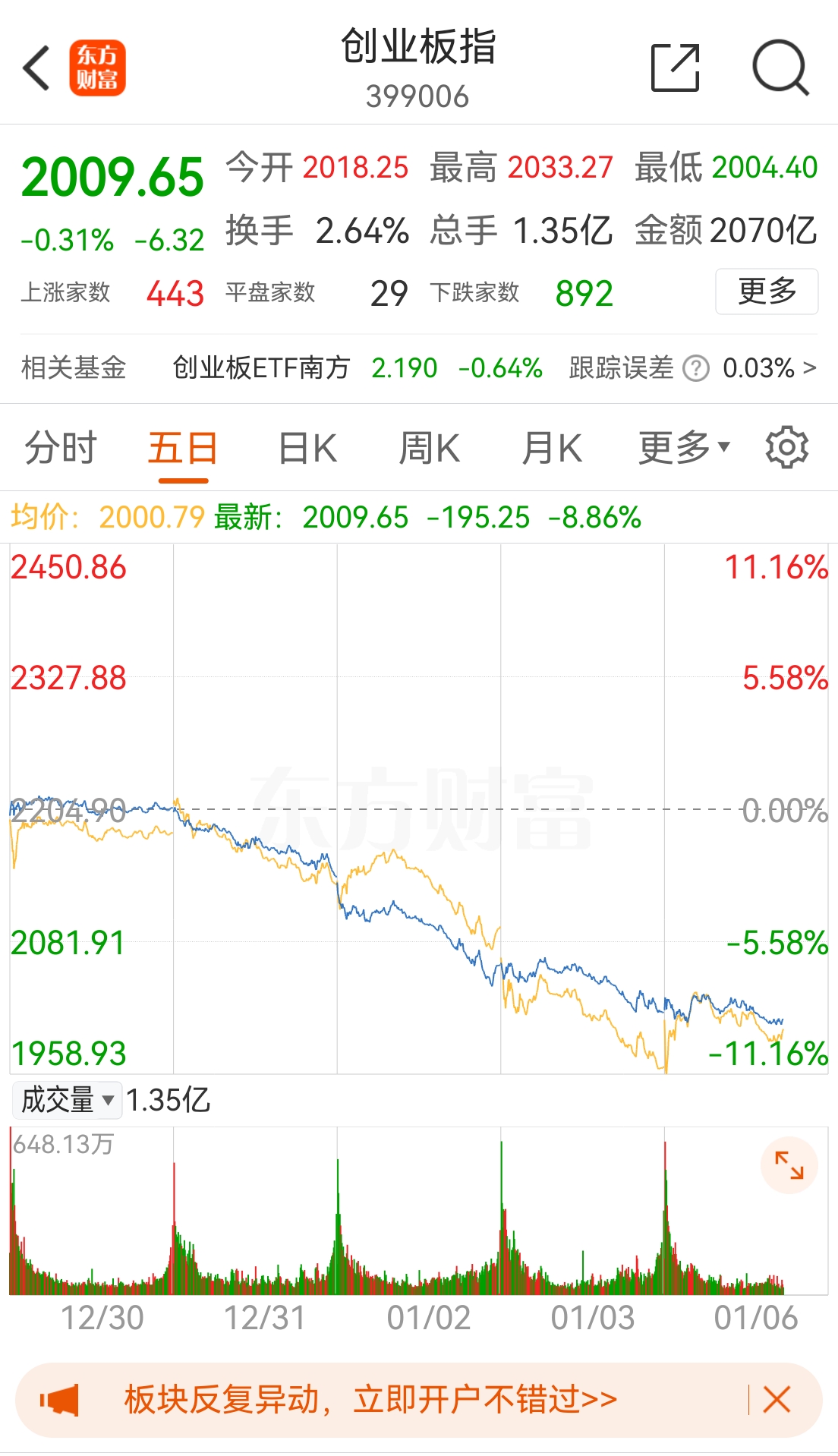Expand chart to fullscreen
Viewport: 838px width, 1456px height.
click(x=789, y=1165)
